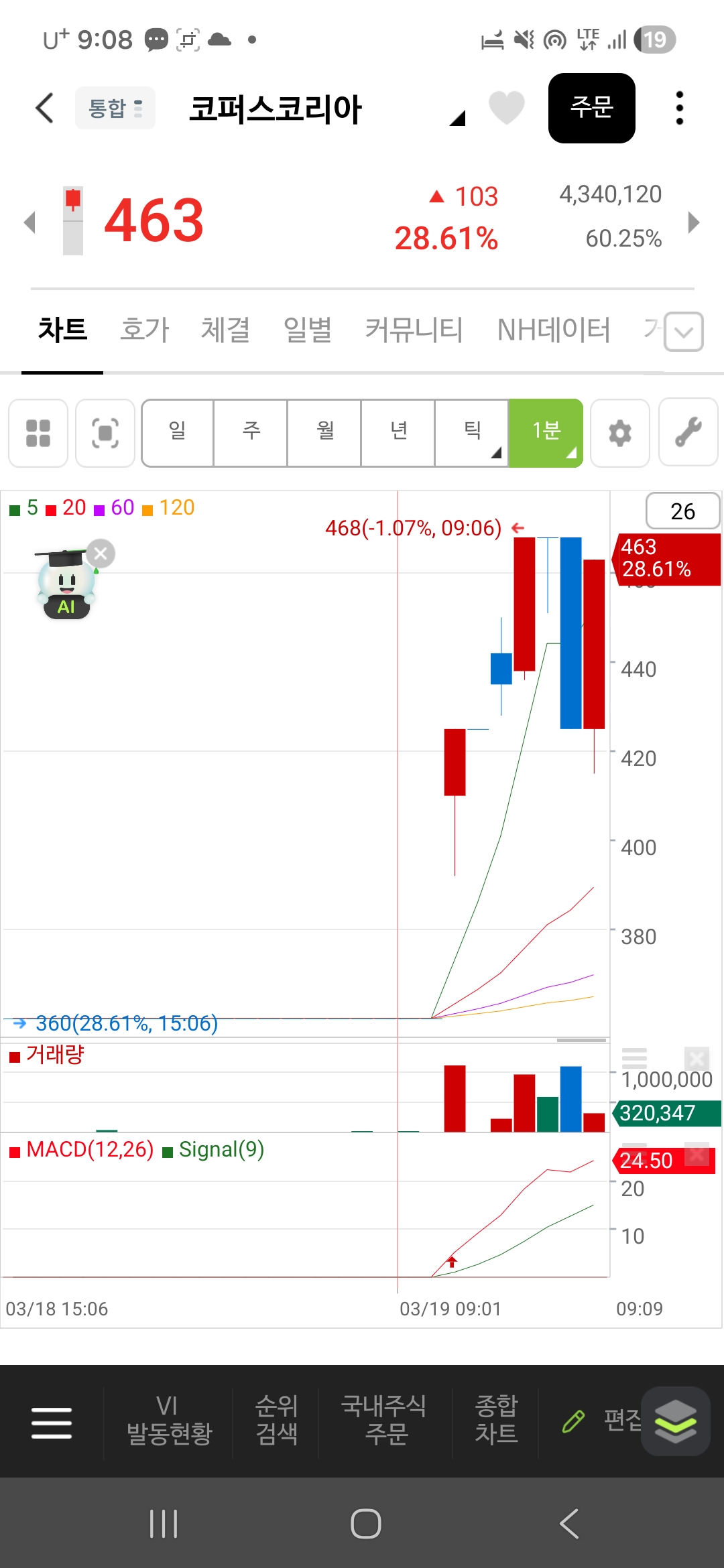Screen dimensions: 724x1568
Task: Add 코퍼스코리아 to favorites with heart icon
Action: (x=506, y=107)
